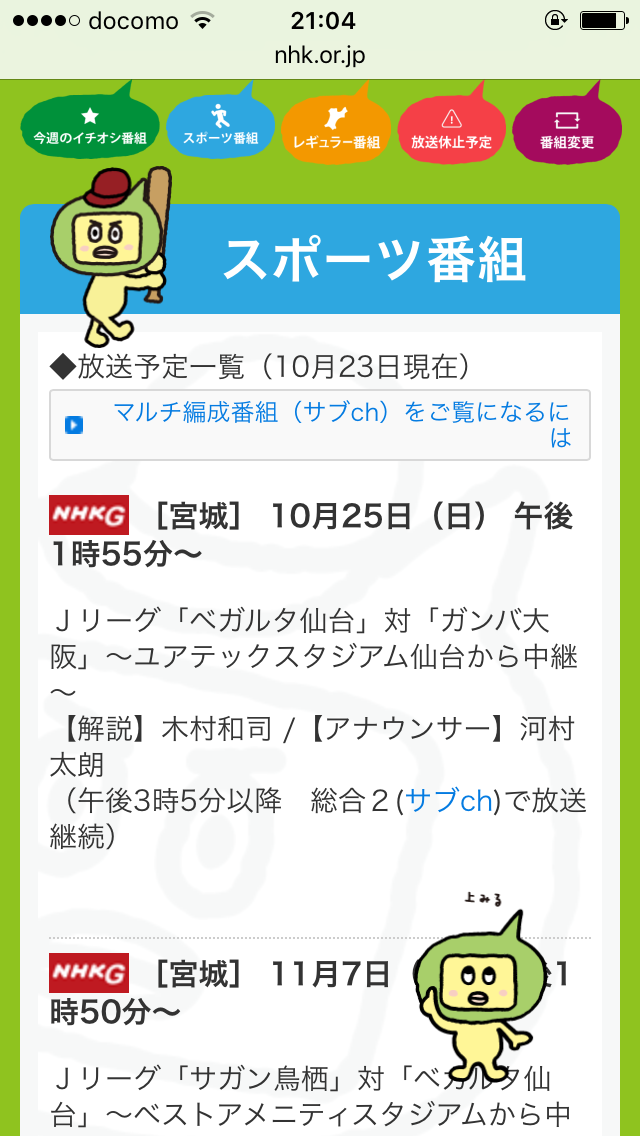Viewport: 640px width, 1136px height.
Task: Tap nhk.or.jp address bar
Action: point(320,55)
